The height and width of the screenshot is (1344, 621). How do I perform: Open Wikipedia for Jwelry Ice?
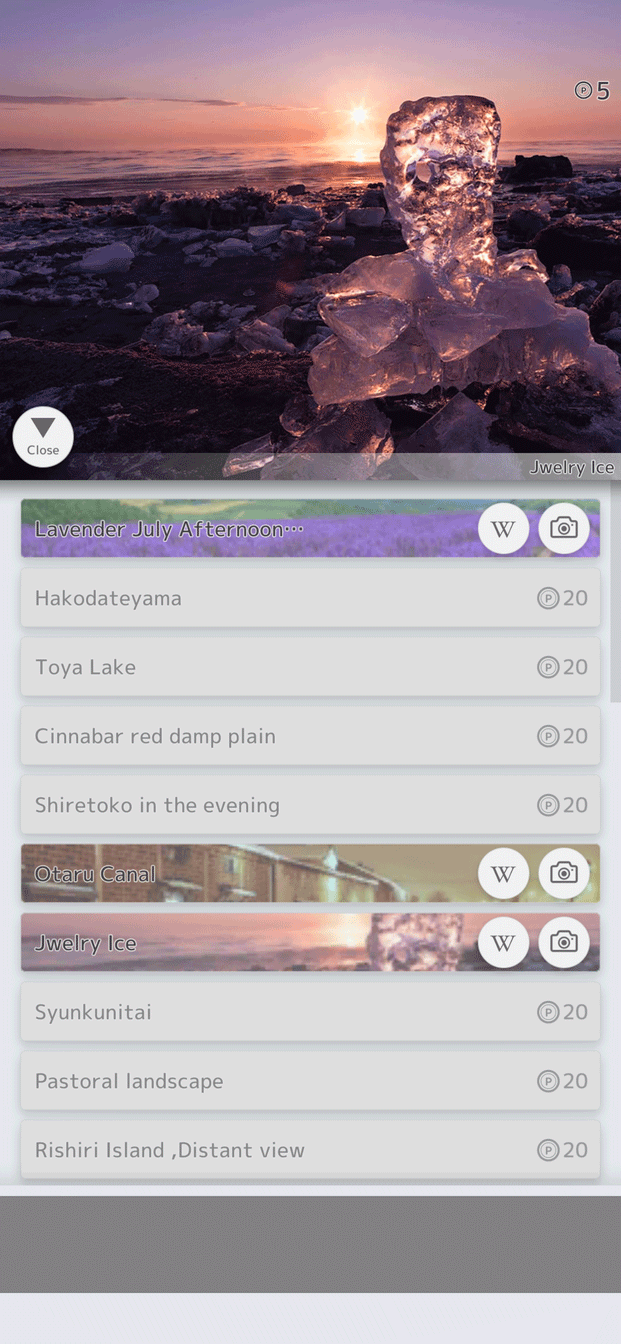pyautogui.click(x=503, y=942)
